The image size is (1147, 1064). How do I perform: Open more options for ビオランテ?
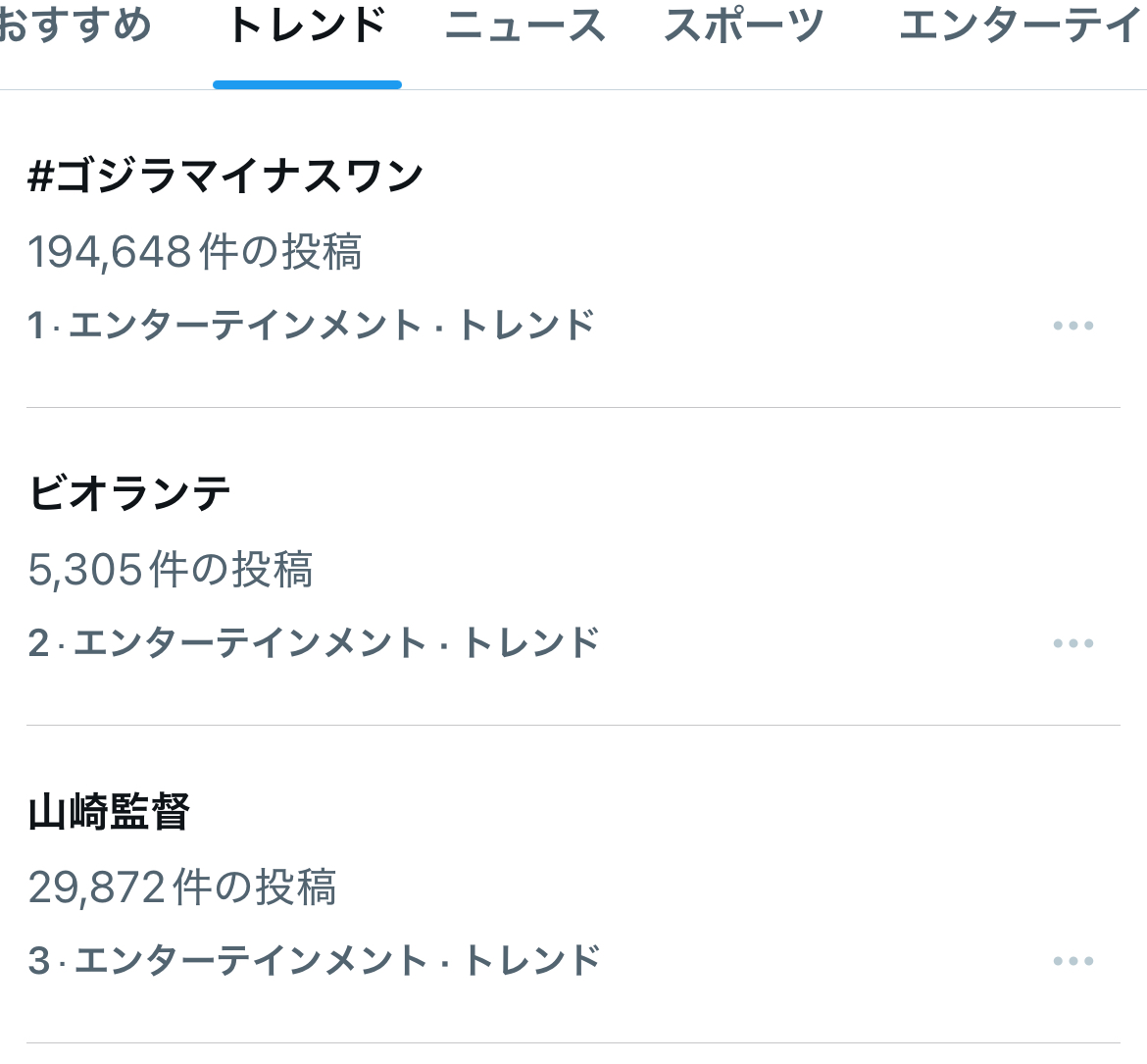click(1072, 643)
